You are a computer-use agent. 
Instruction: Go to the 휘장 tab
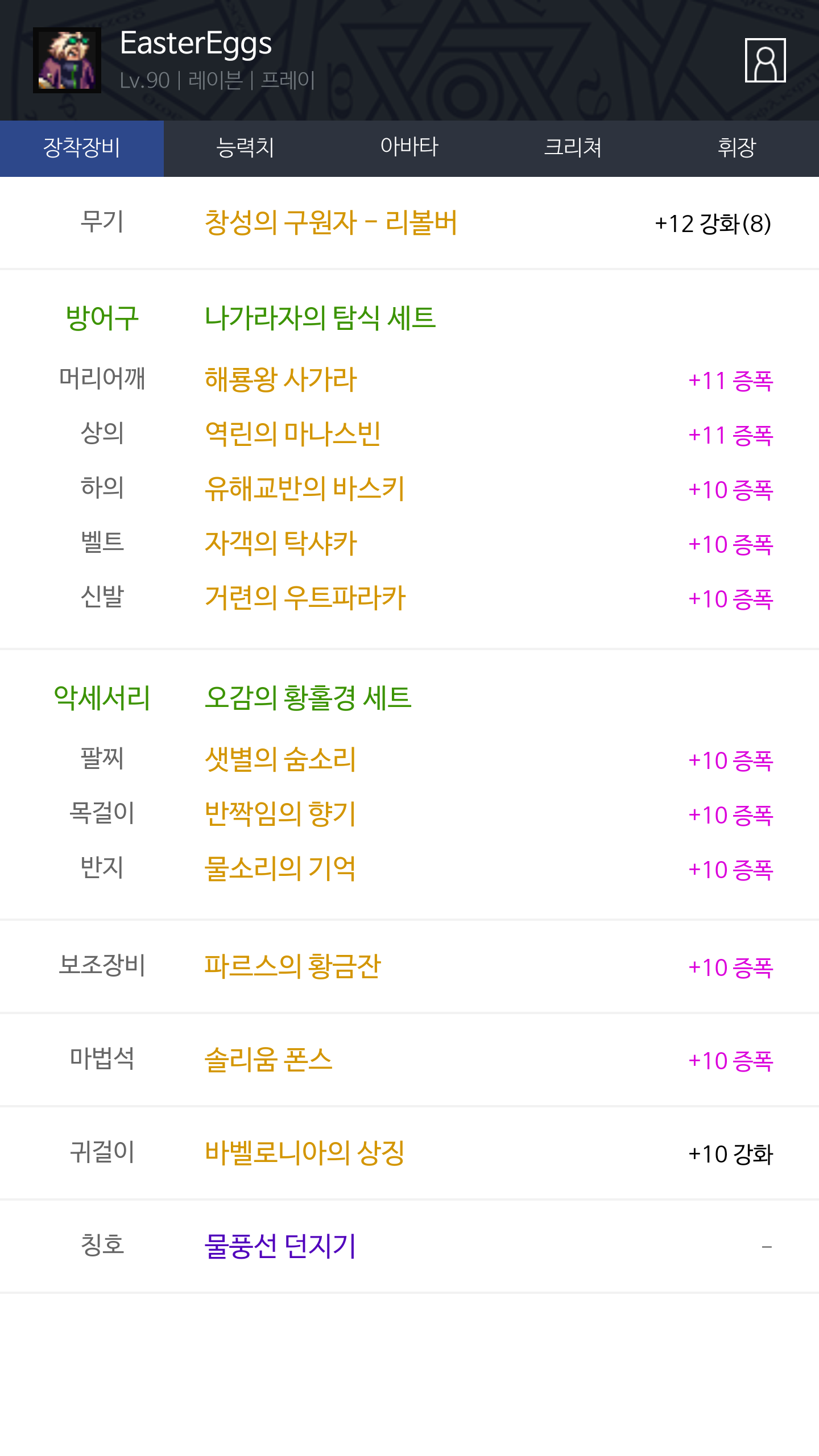click(737, 148)
